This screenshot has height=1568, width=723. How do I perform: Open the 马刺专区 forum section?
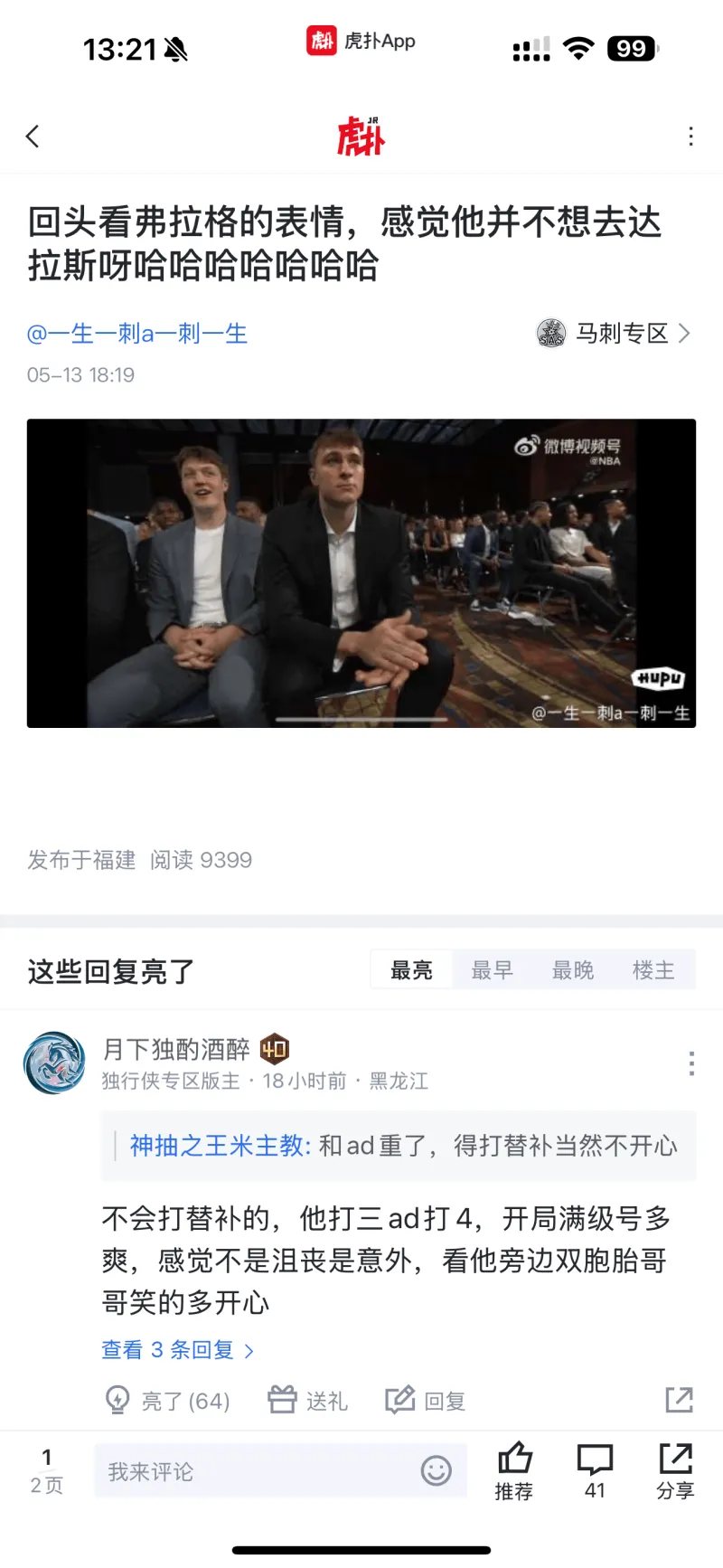pyautogui.click(x=614, y=334)
